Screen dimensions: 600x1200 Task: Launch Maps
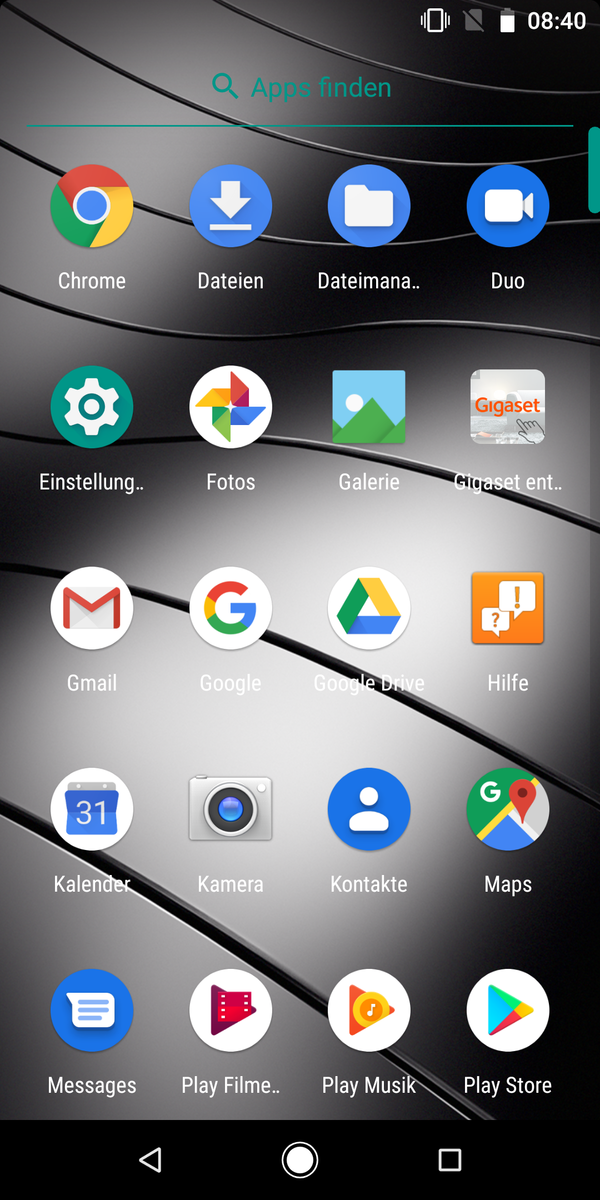coord(508,809)
